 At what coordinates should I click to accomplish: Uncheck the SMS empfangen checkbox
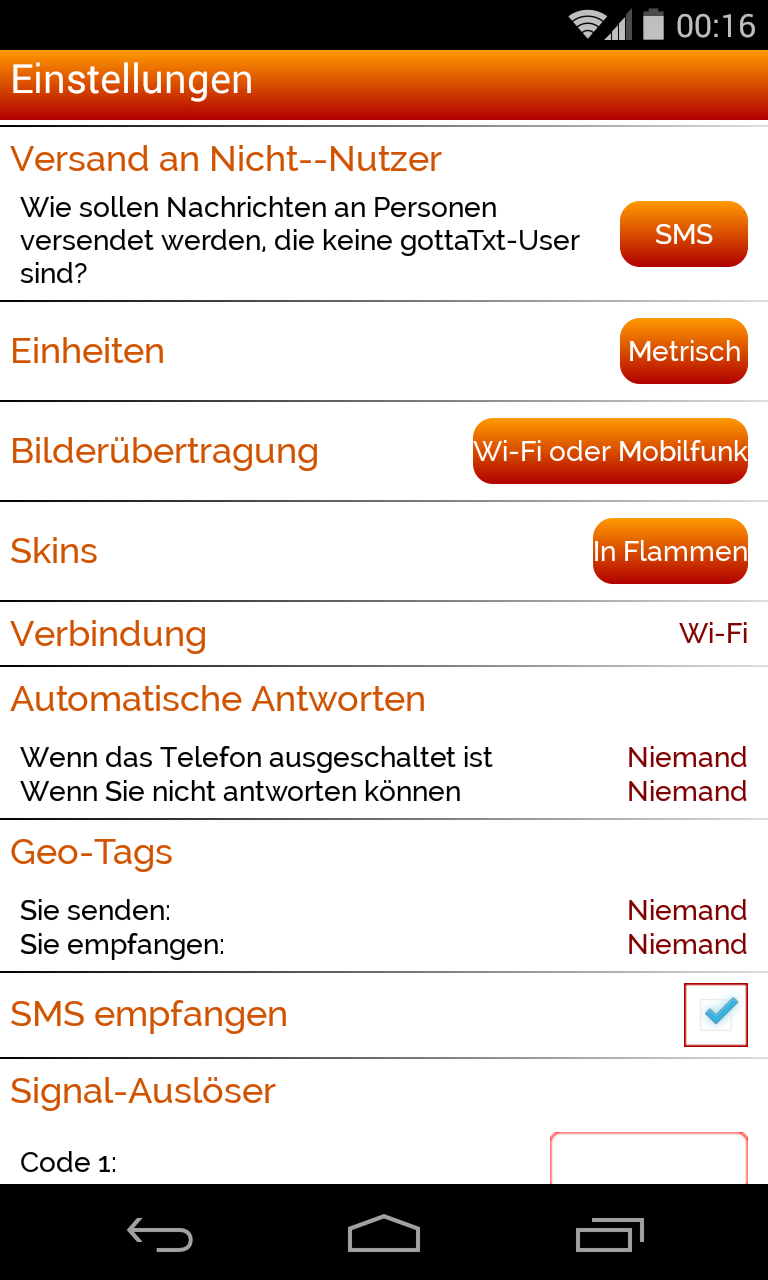pos(716,1015)
